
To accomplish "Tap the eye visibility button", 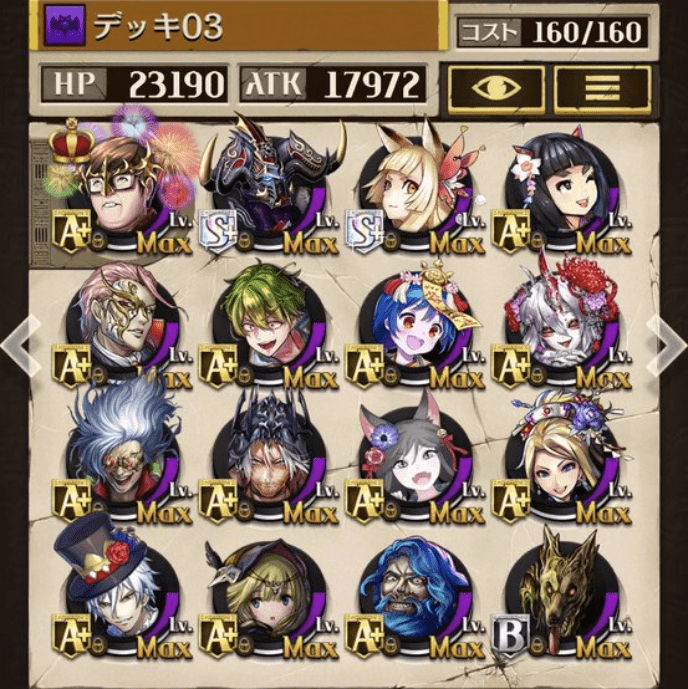I will [496, 88].
